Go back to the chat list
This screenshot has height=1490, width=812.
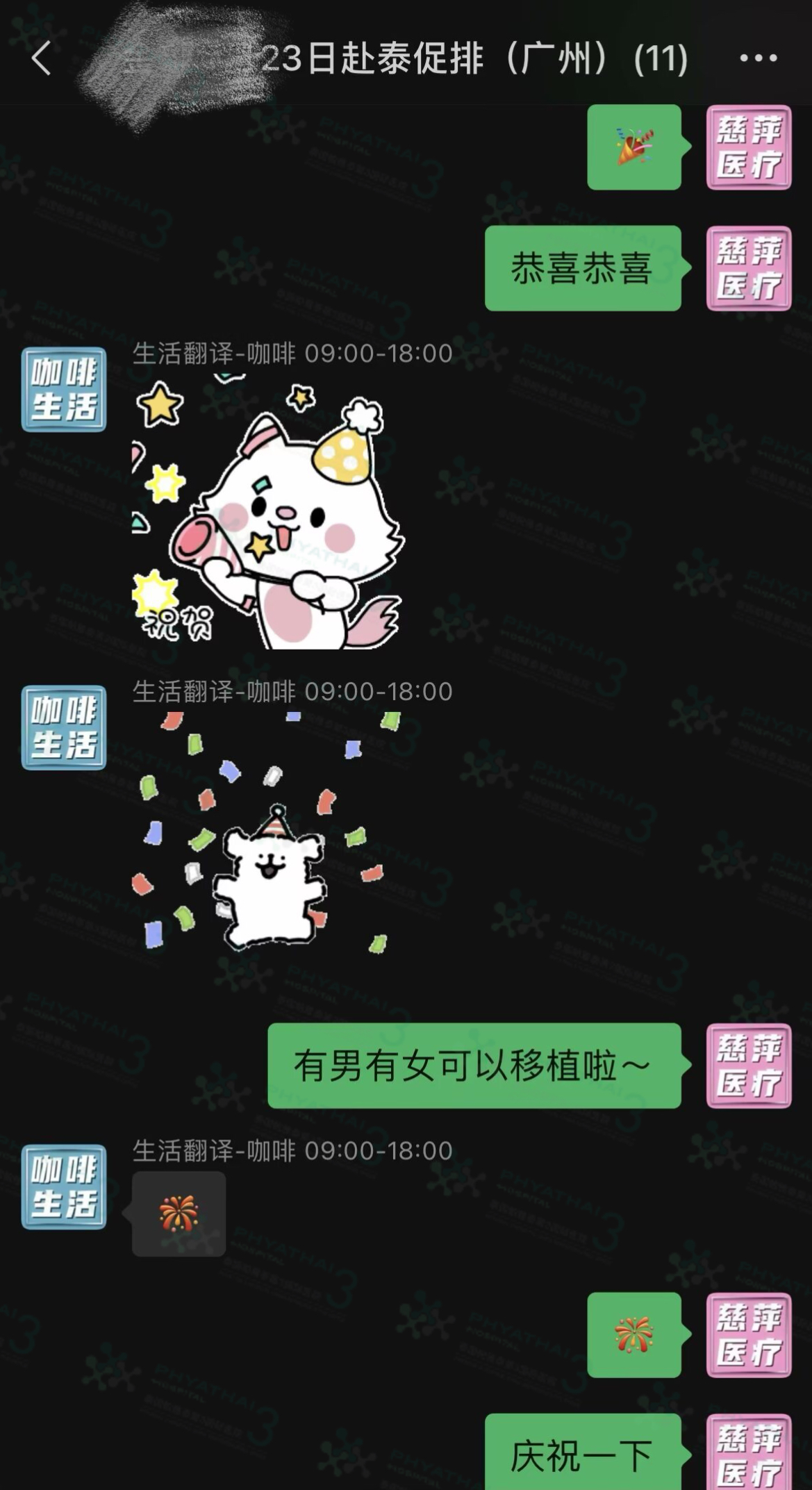pos(42,58)
